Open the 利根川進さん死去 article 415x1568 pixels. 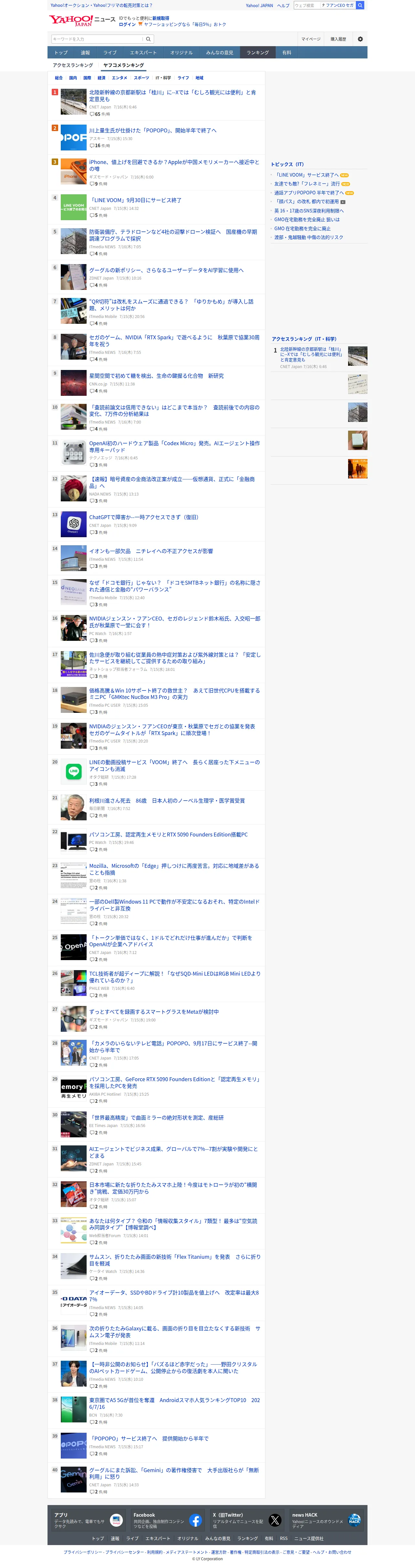[x=167, y=801]
